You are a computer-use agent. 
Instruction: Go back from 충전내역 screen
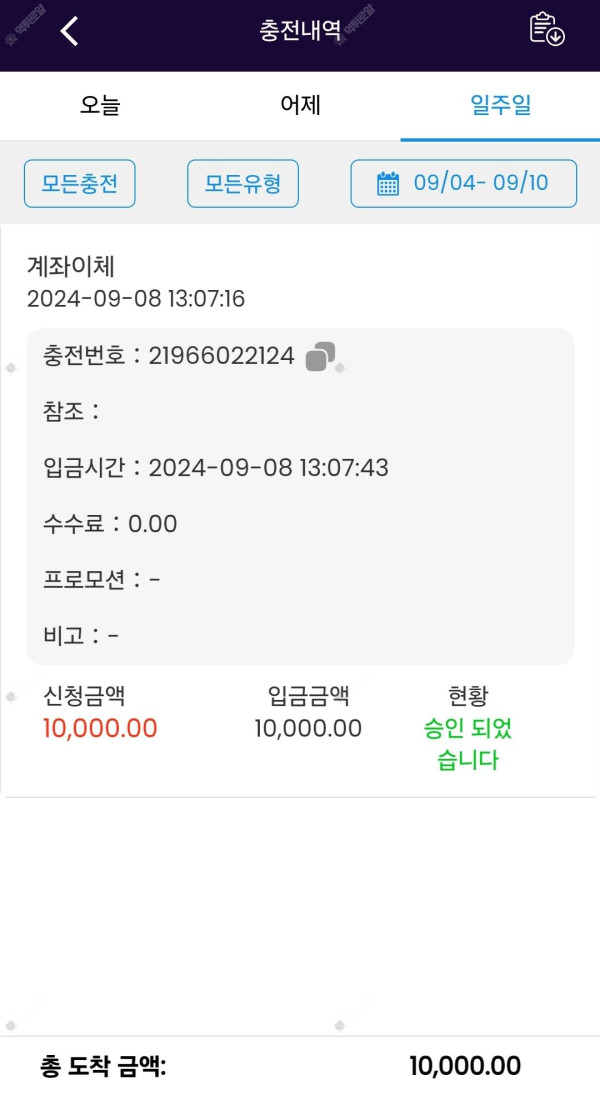[x=69, y=31]
